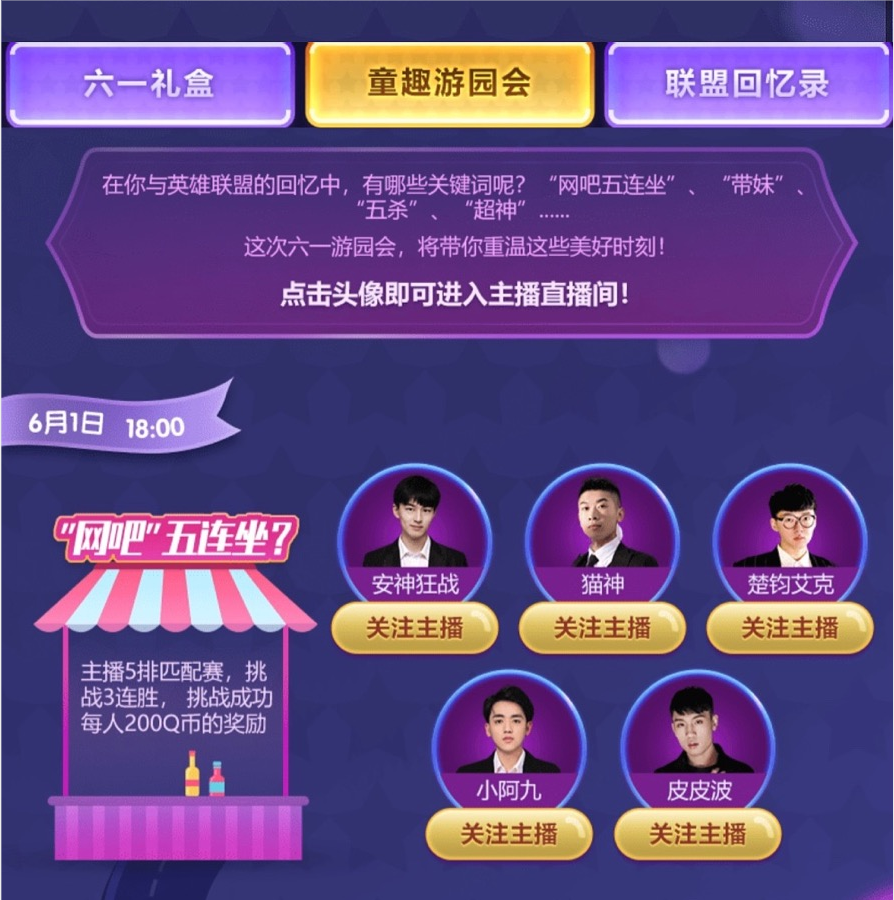Open 楚钧艾克's streamer avatar
Image resolution: width=894 pixels, height=900 pixels.
point(790,530)
